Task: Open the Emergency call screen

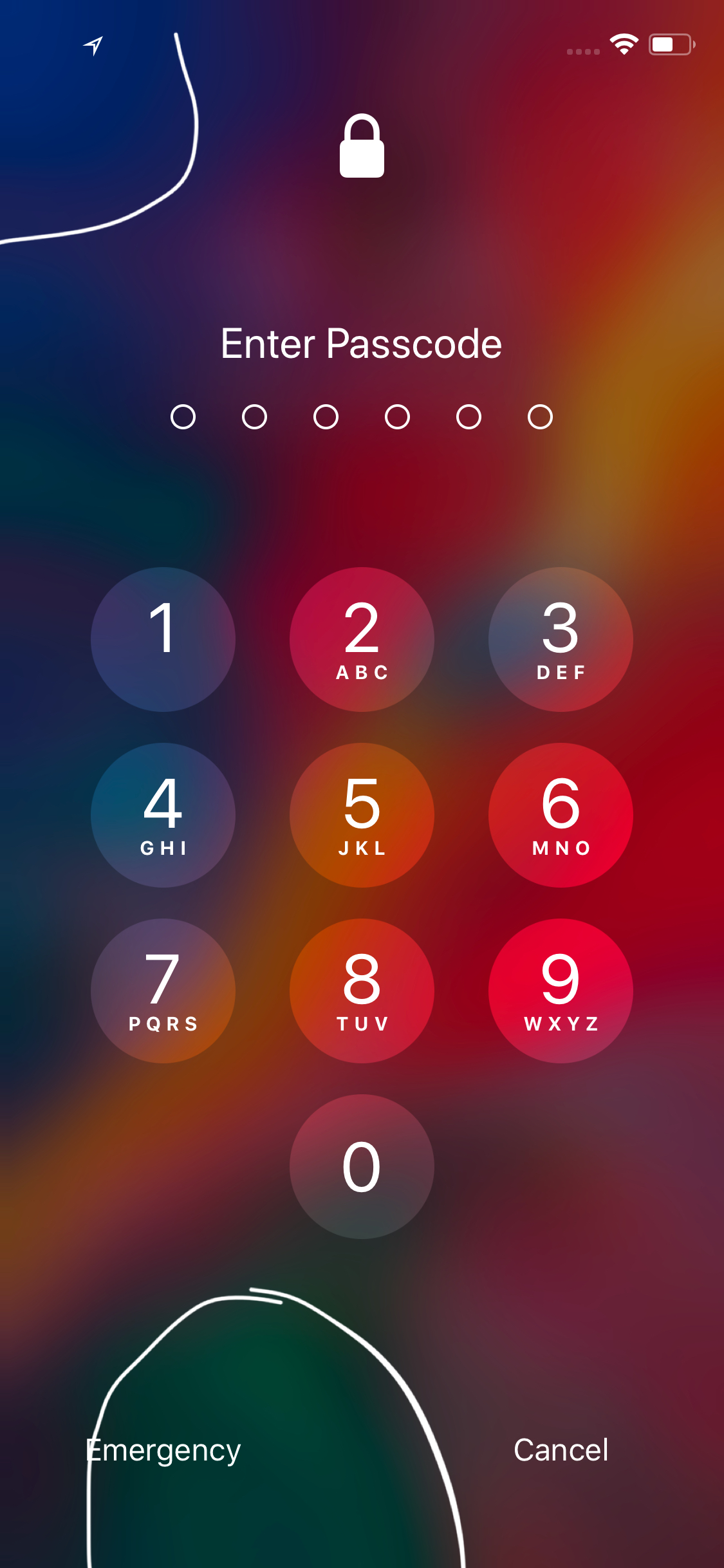Action: click(x=163, y=1451)
